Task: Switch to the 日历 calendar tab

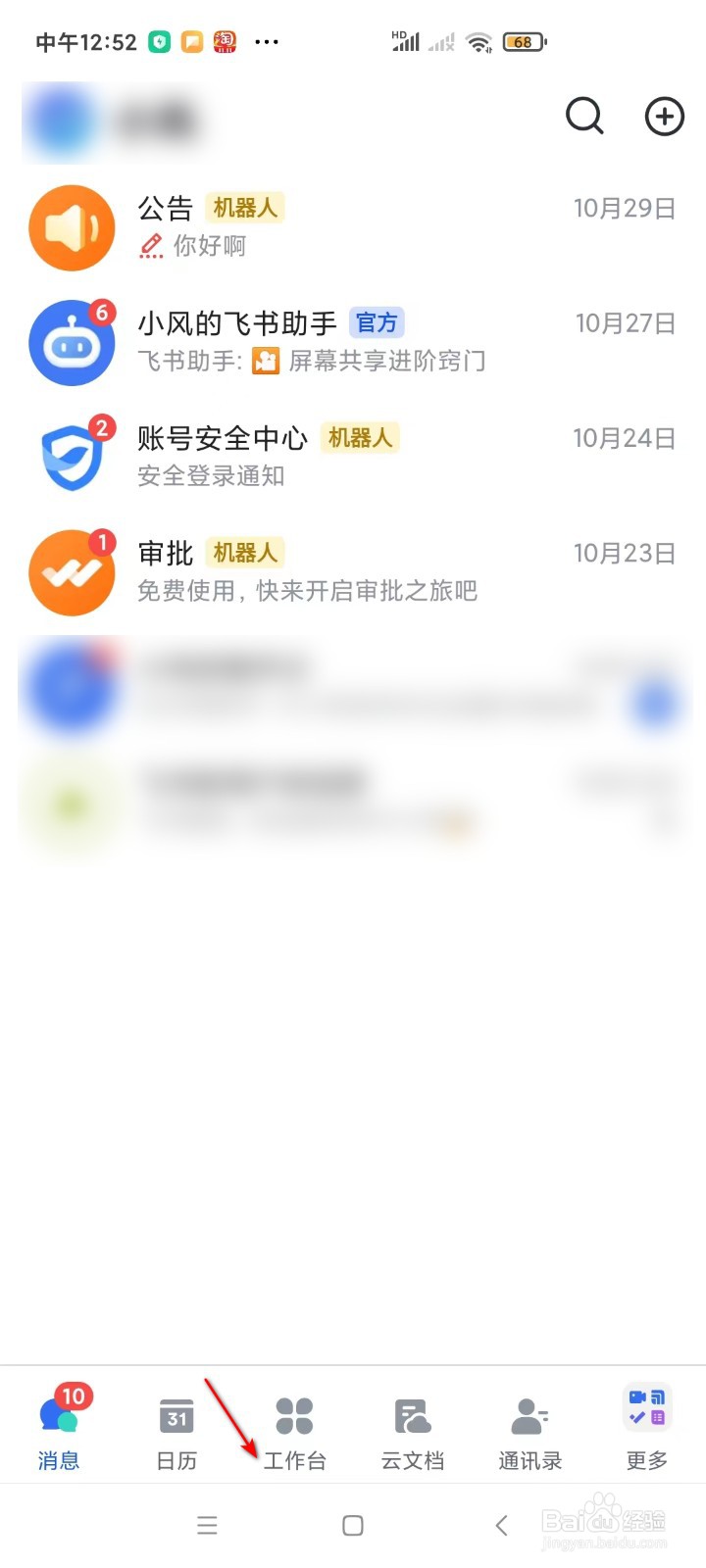Action: 176,1426
